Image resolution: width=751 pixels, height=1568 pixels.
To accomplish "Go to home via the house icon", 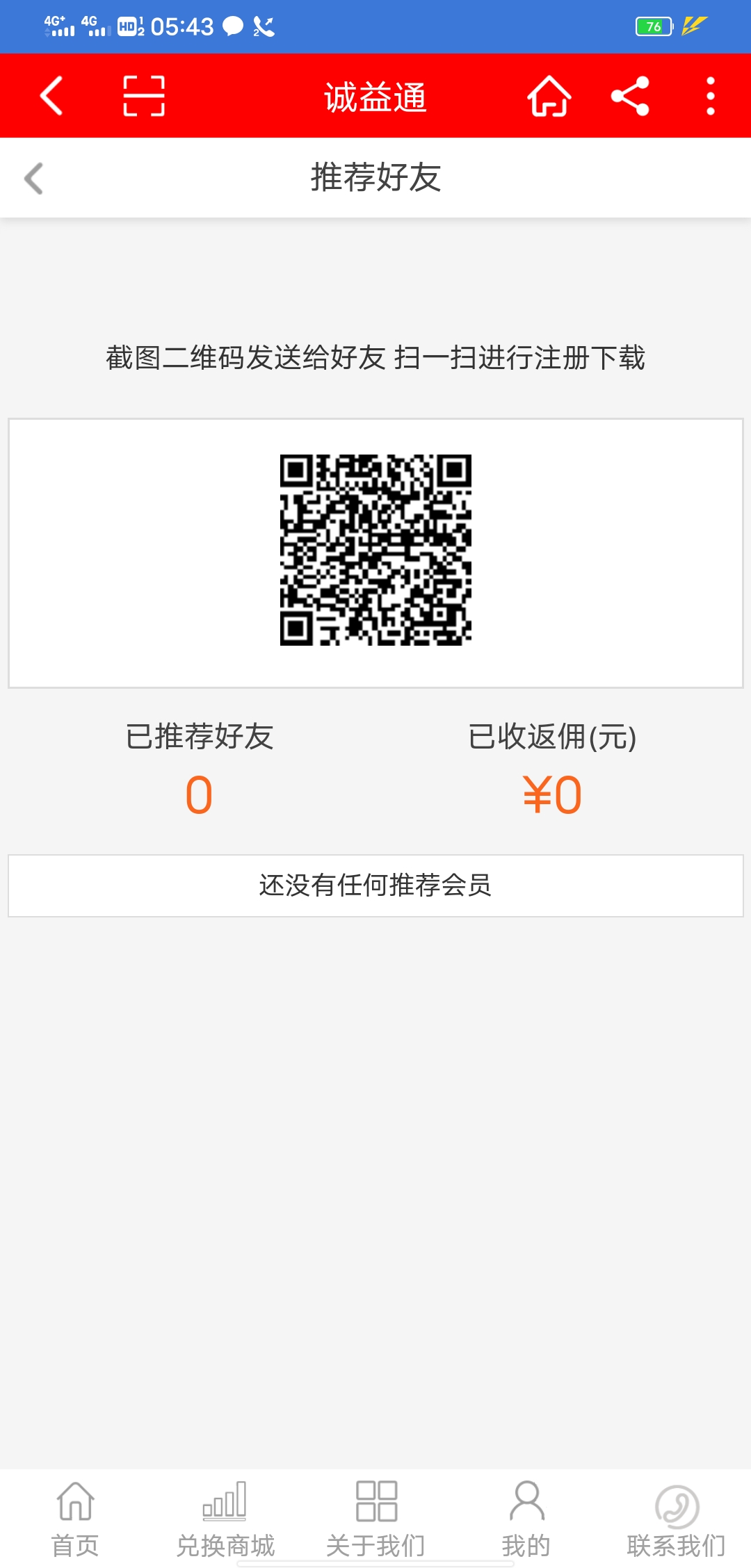I will 549,96.
